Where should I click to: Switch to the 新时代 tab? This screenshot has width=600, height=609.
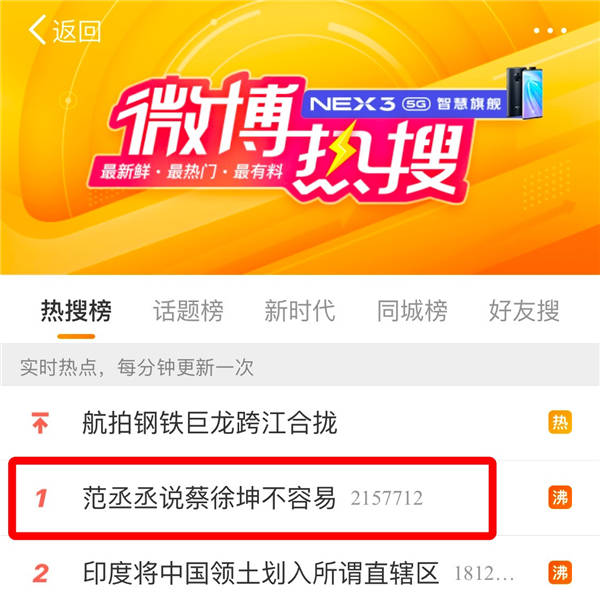(300, 311)
